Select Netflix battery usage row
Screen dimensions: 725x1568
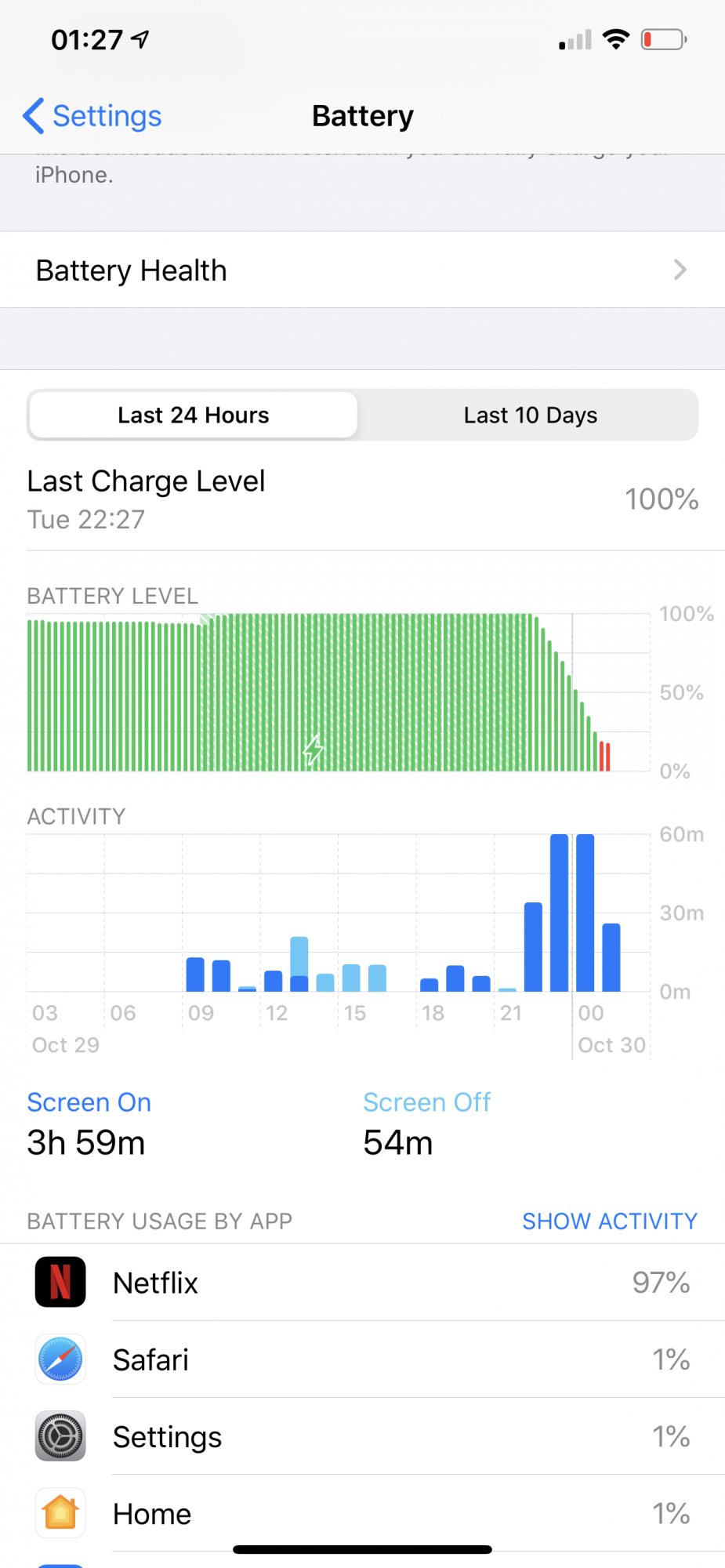click(362, 1283)
